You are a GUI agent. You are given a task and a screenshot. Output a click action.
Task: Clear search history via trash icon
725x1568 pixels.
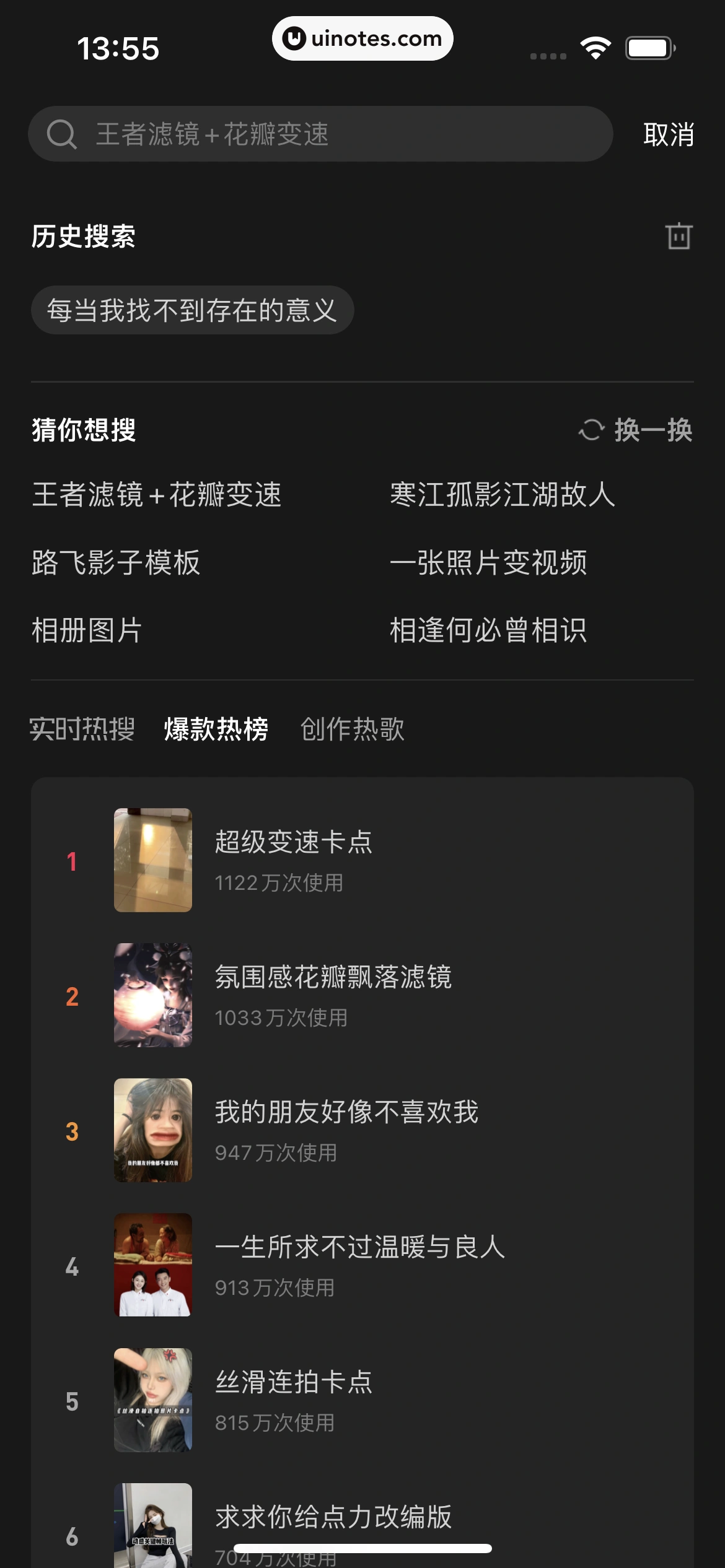677,237
